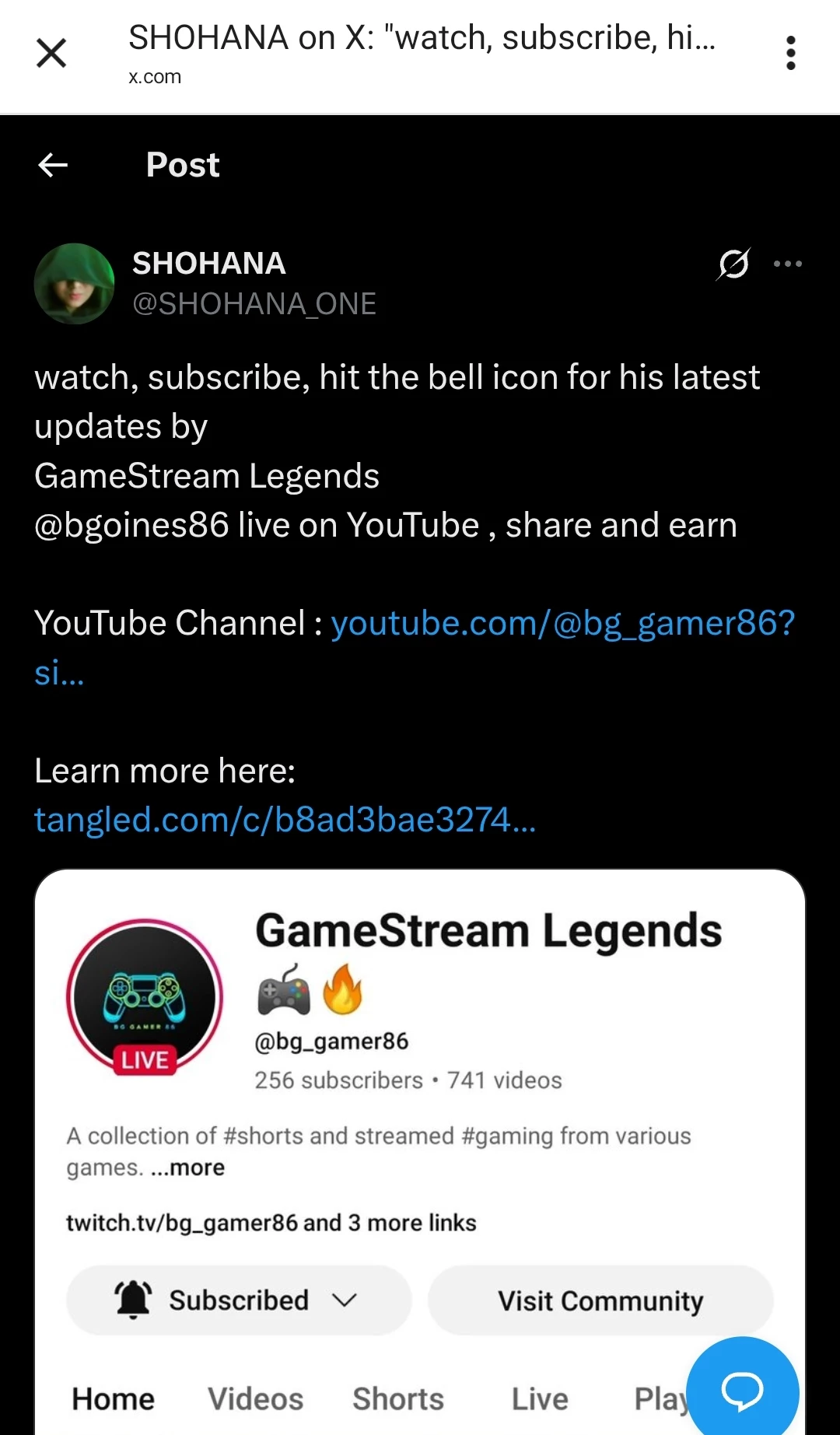Open the post's three-dot options
Screen dimensions: 840x1435
[x=788, y=264]
